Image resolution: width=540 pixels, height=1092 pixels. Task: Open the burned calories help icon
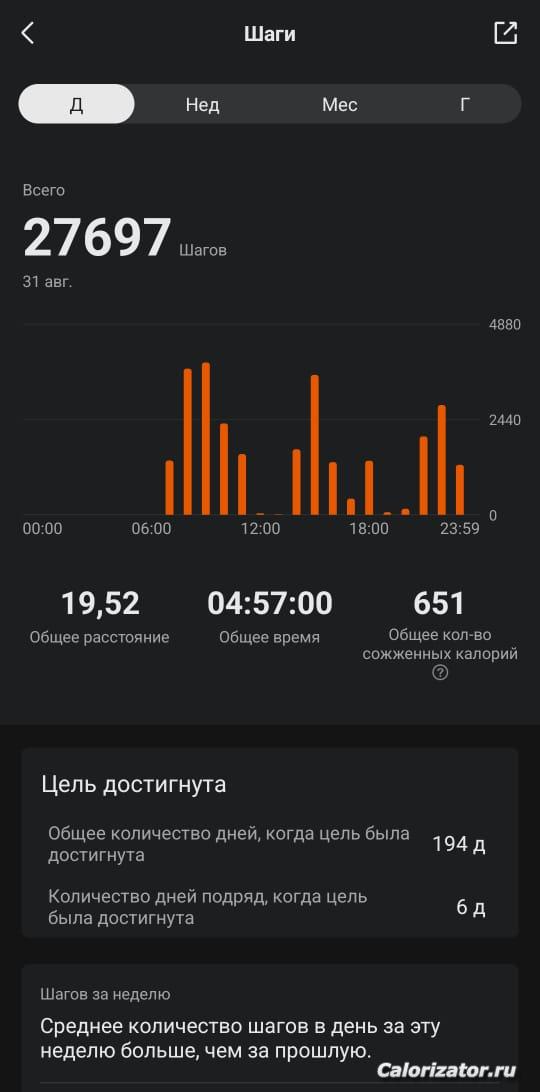click(440, 673)
